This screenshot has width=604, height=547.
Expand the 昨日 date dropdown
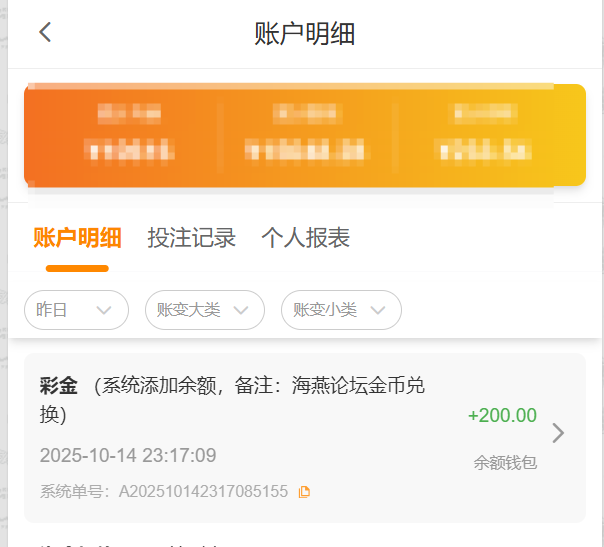[x=76, y=310]
